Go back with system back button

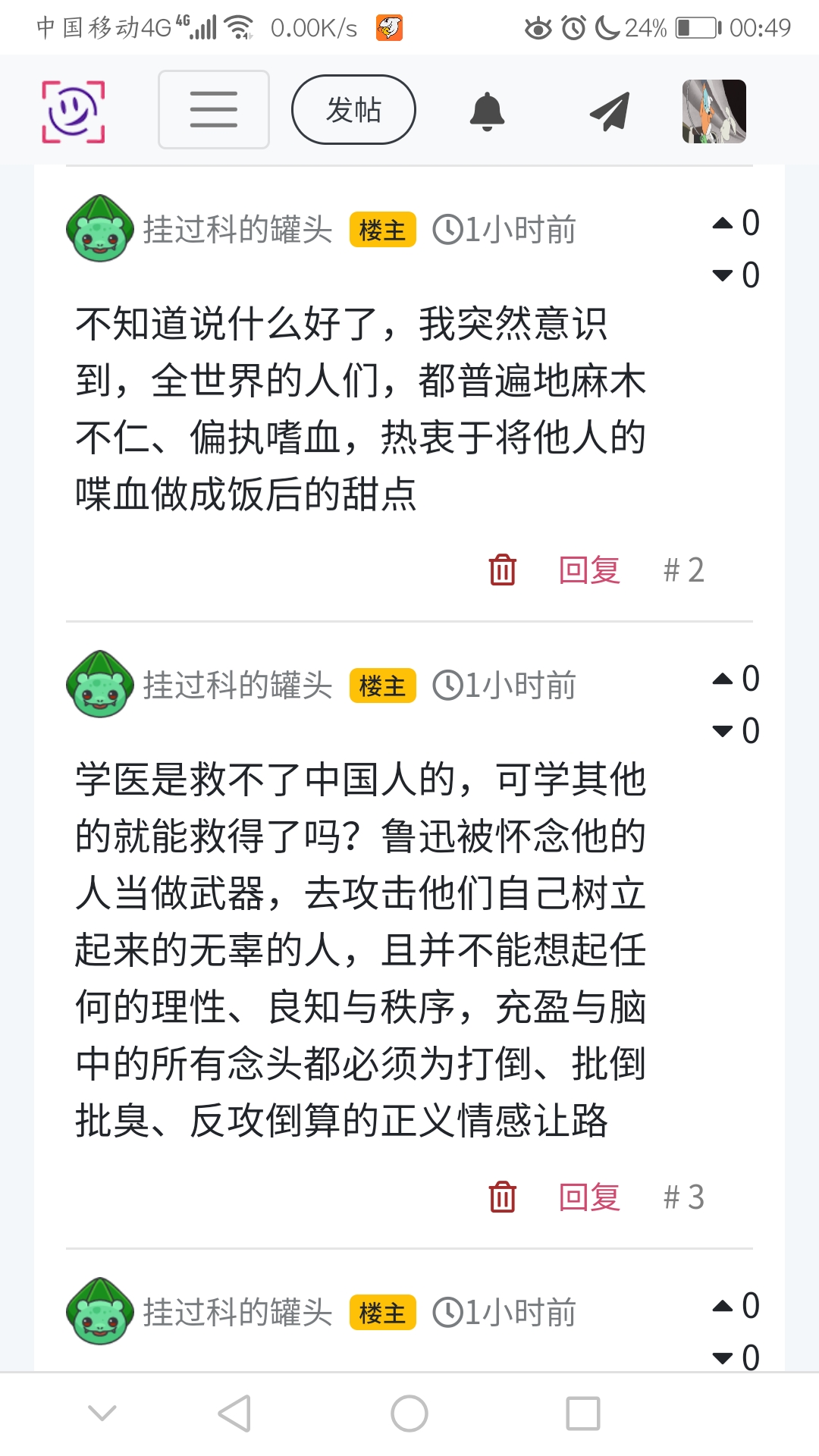tap(234, 1414)
